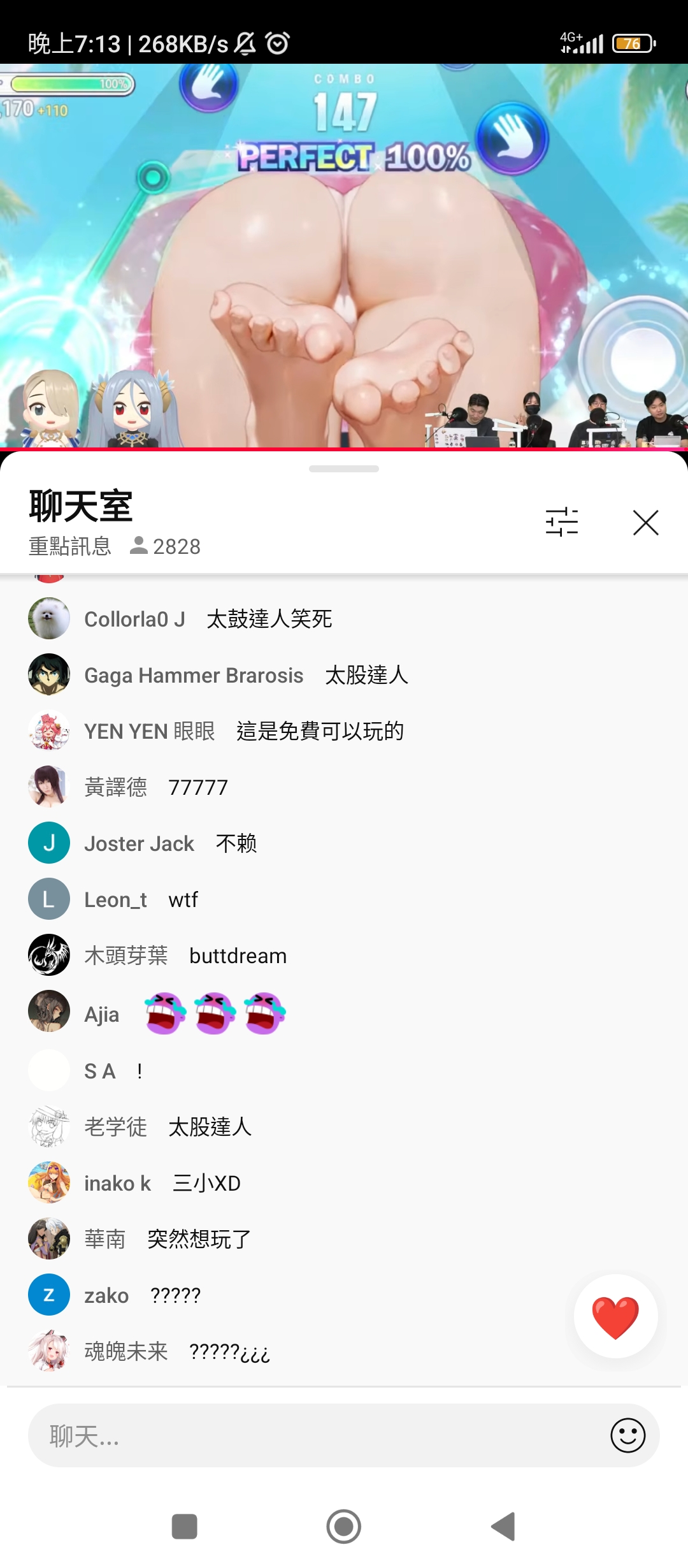Go back with system back button
Screen dimensions: 688x1568
[503, 1526]
